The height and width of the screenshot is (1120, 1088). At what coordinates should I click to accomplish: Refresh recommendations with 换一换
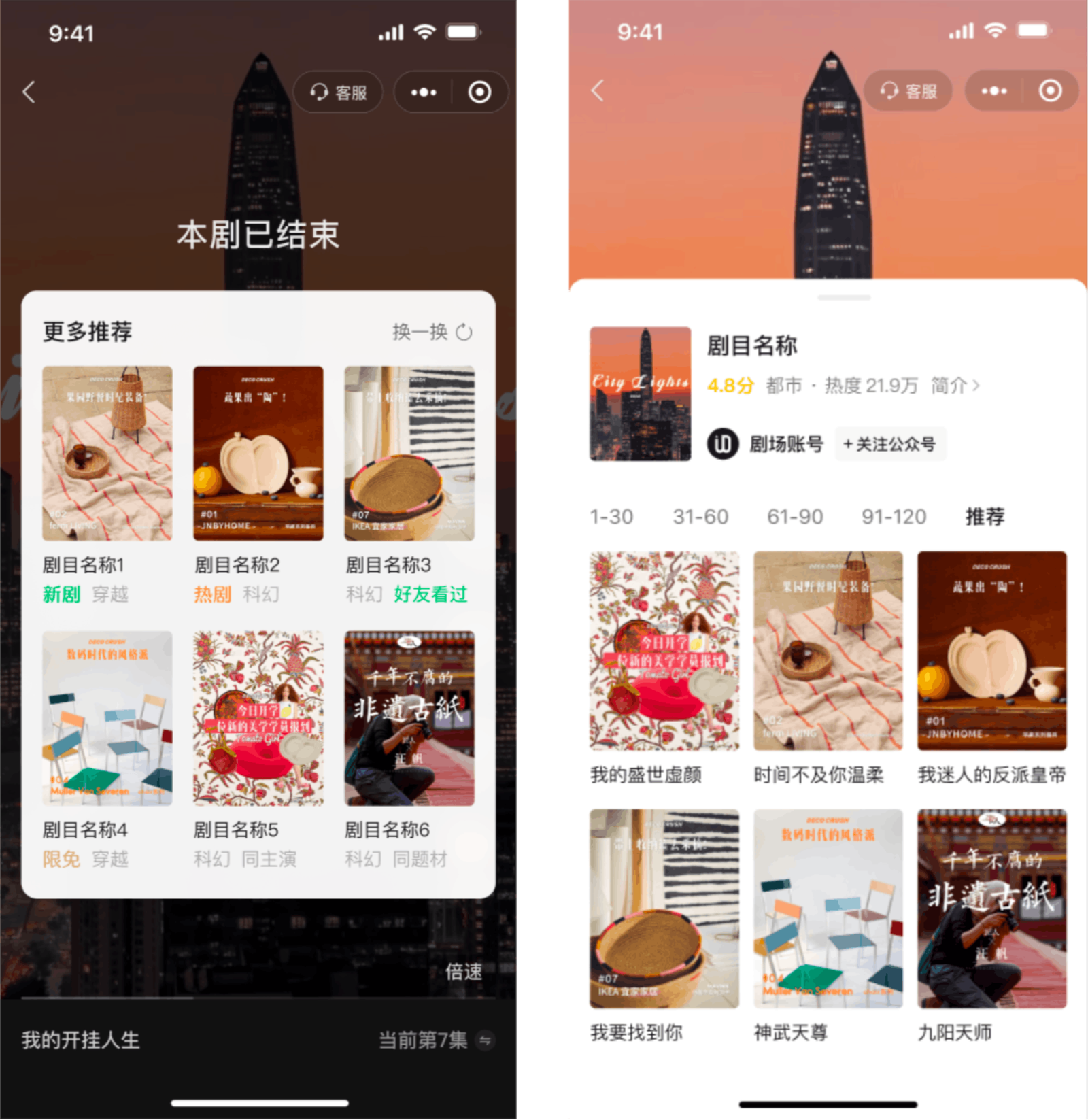(x=432, y=332)
